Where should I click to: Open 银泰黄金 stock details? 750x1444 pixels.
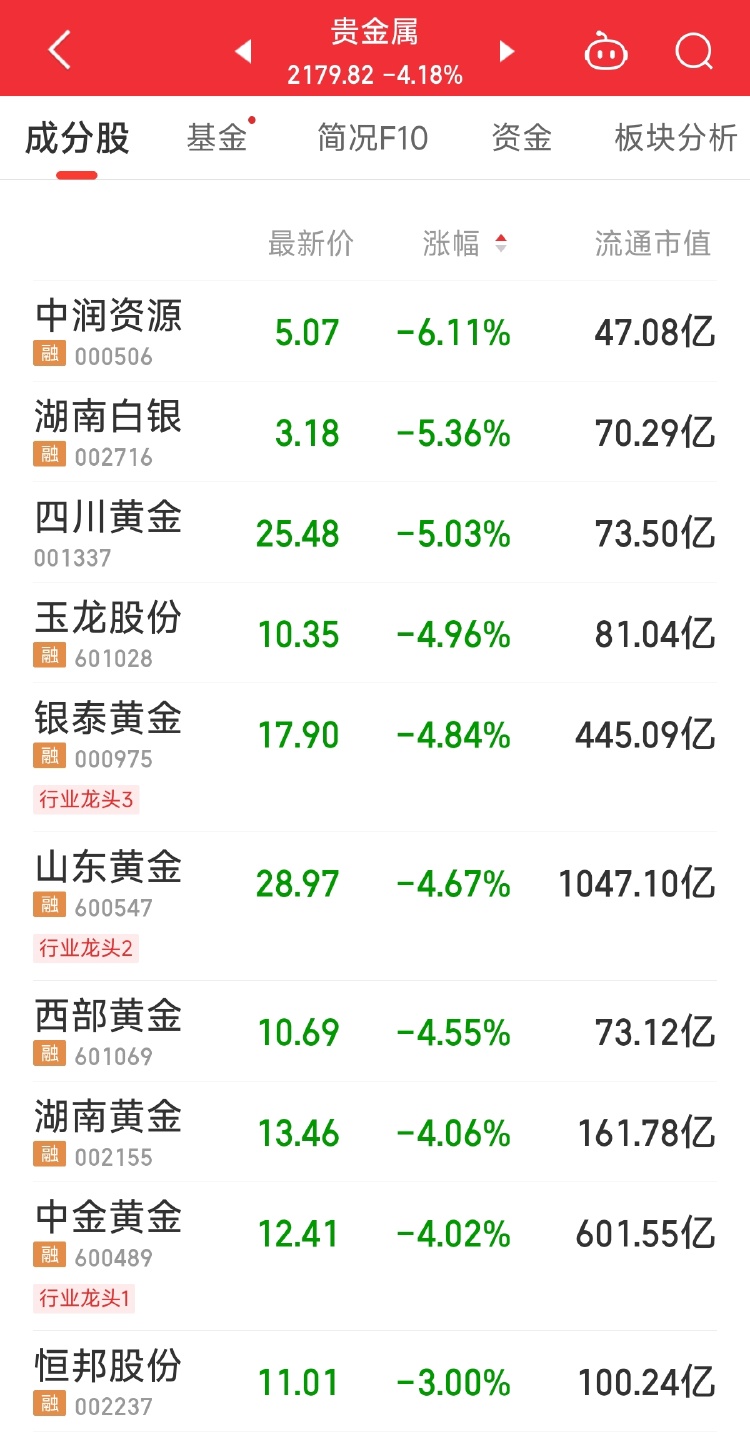pyautogui.click(x=375, y=757)
